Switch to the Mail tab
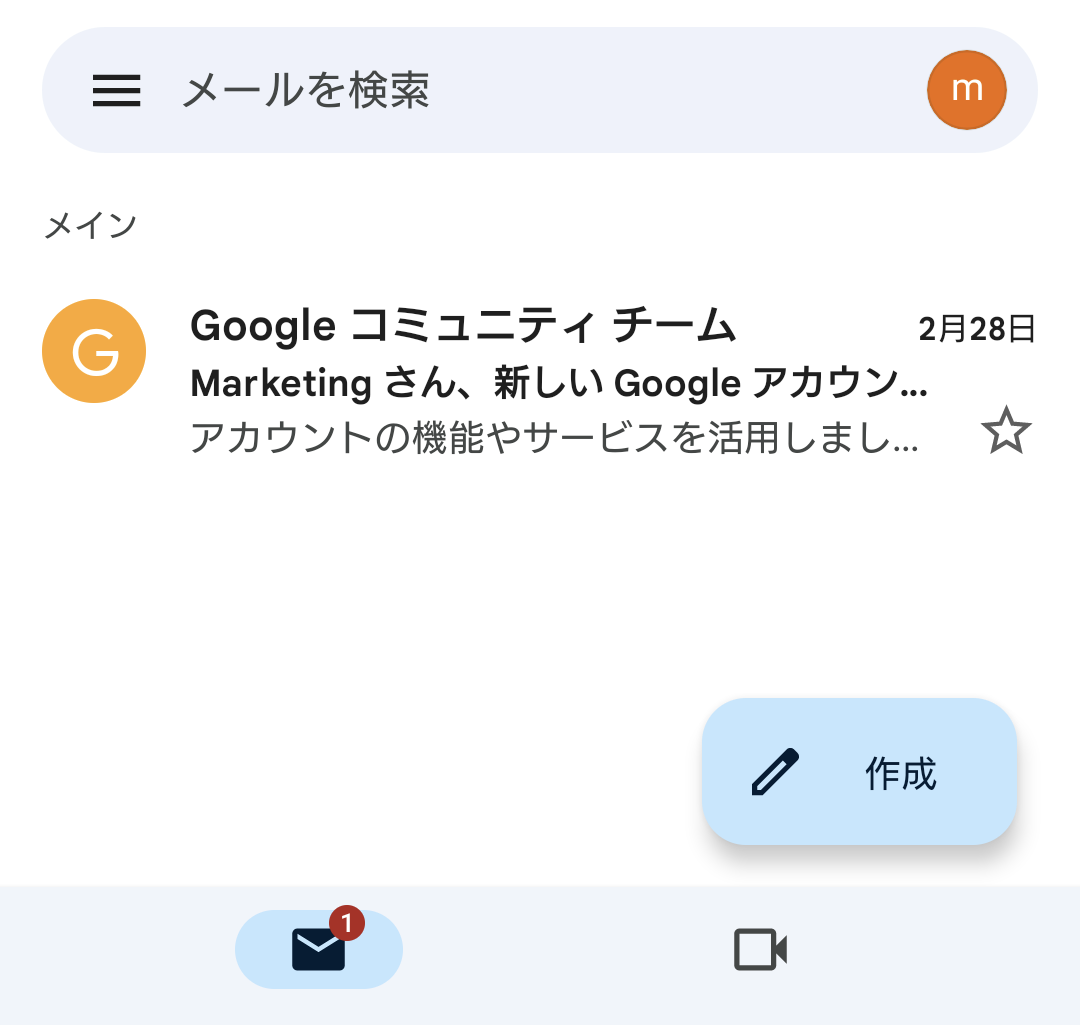Image resolution: width=1080 pixels, height=1025 pixels. click(319, 949)
